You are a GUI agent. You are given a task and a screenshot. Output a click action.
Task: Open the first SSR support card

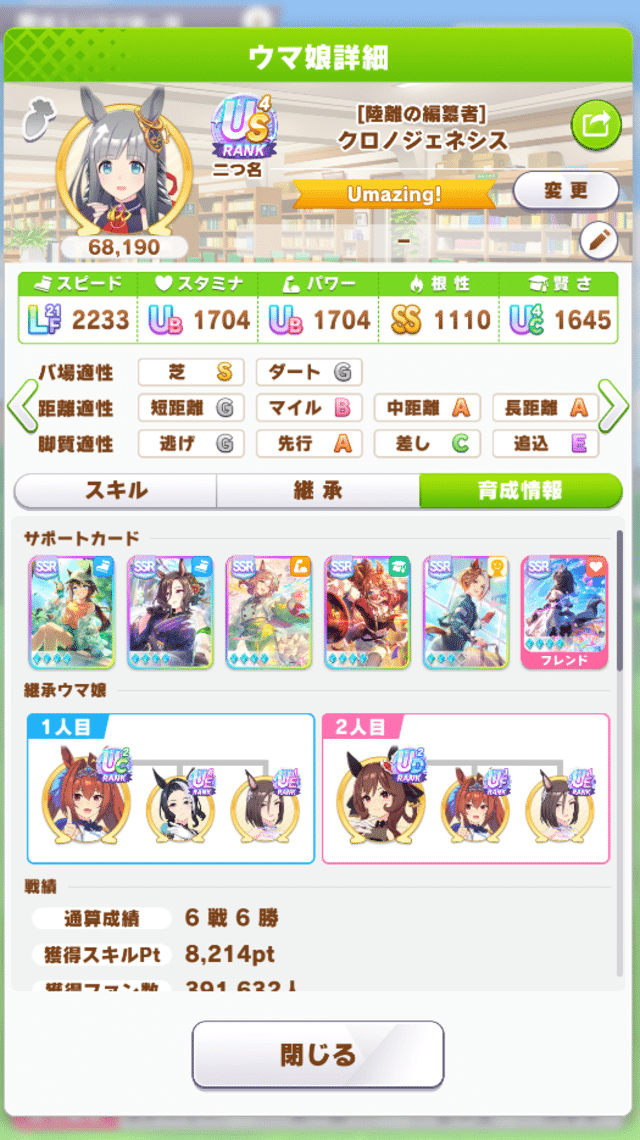click(x=71, y=611)
